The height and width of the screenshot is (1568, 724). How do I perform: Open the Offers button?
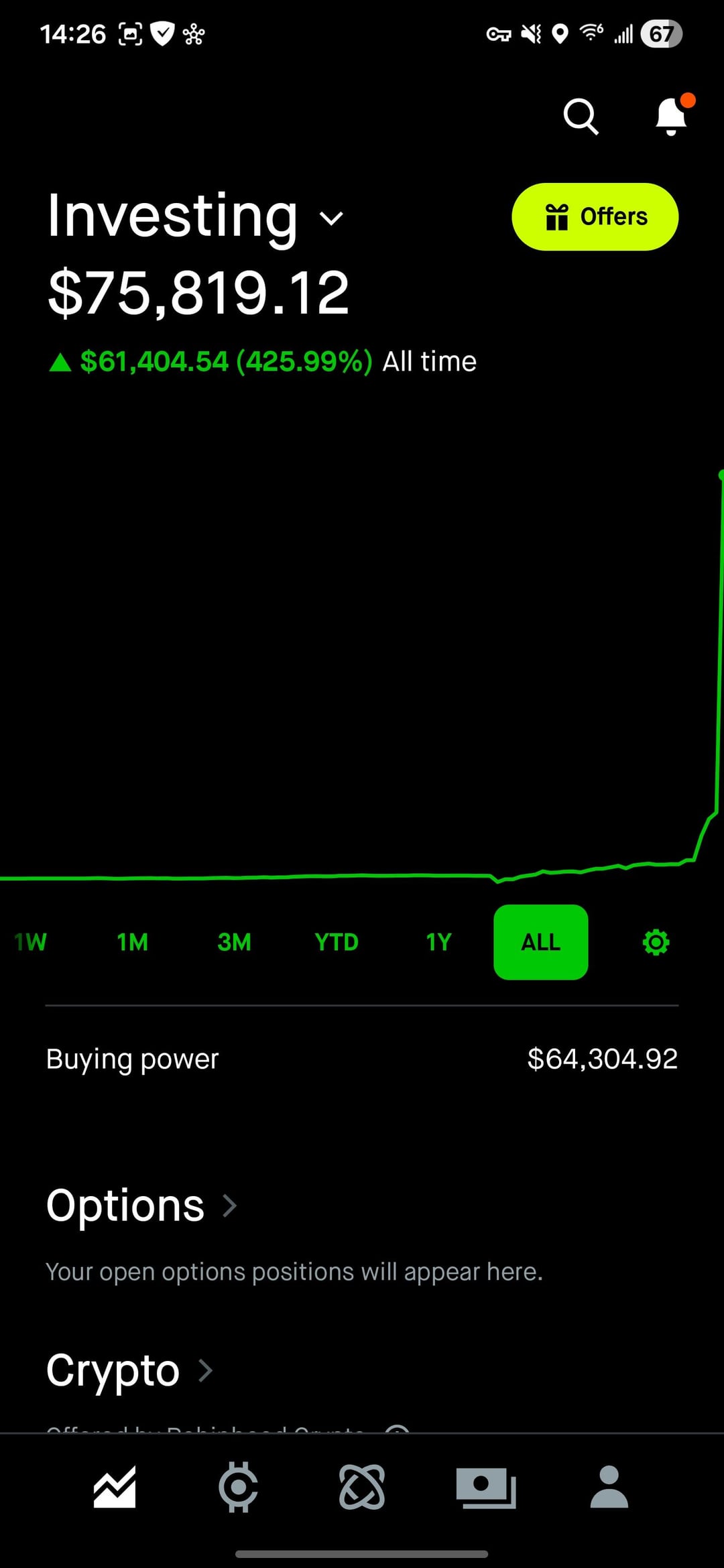coord(595,217)
